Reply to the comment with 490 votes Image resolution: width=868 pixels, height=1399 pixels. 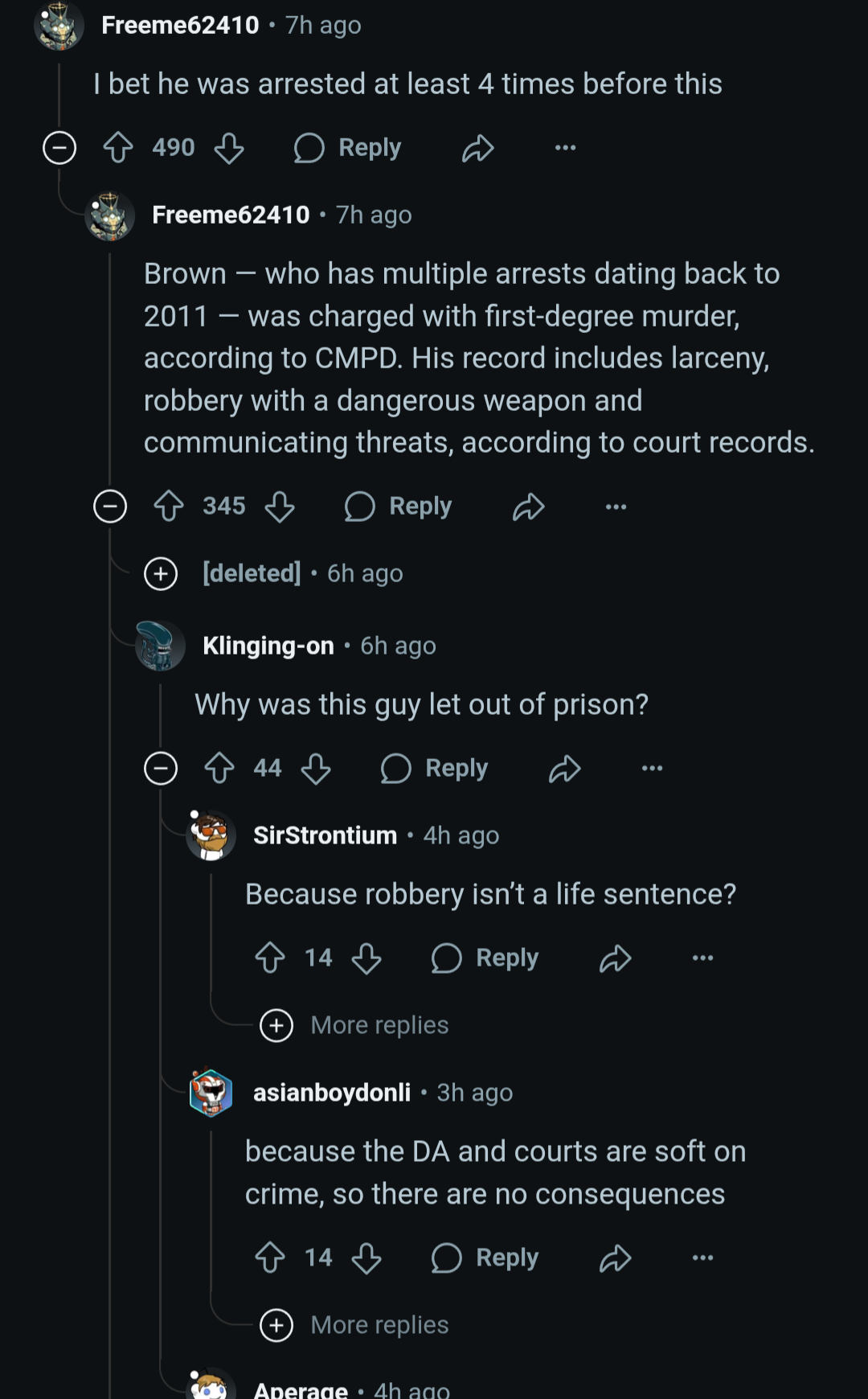click(347, 148)
